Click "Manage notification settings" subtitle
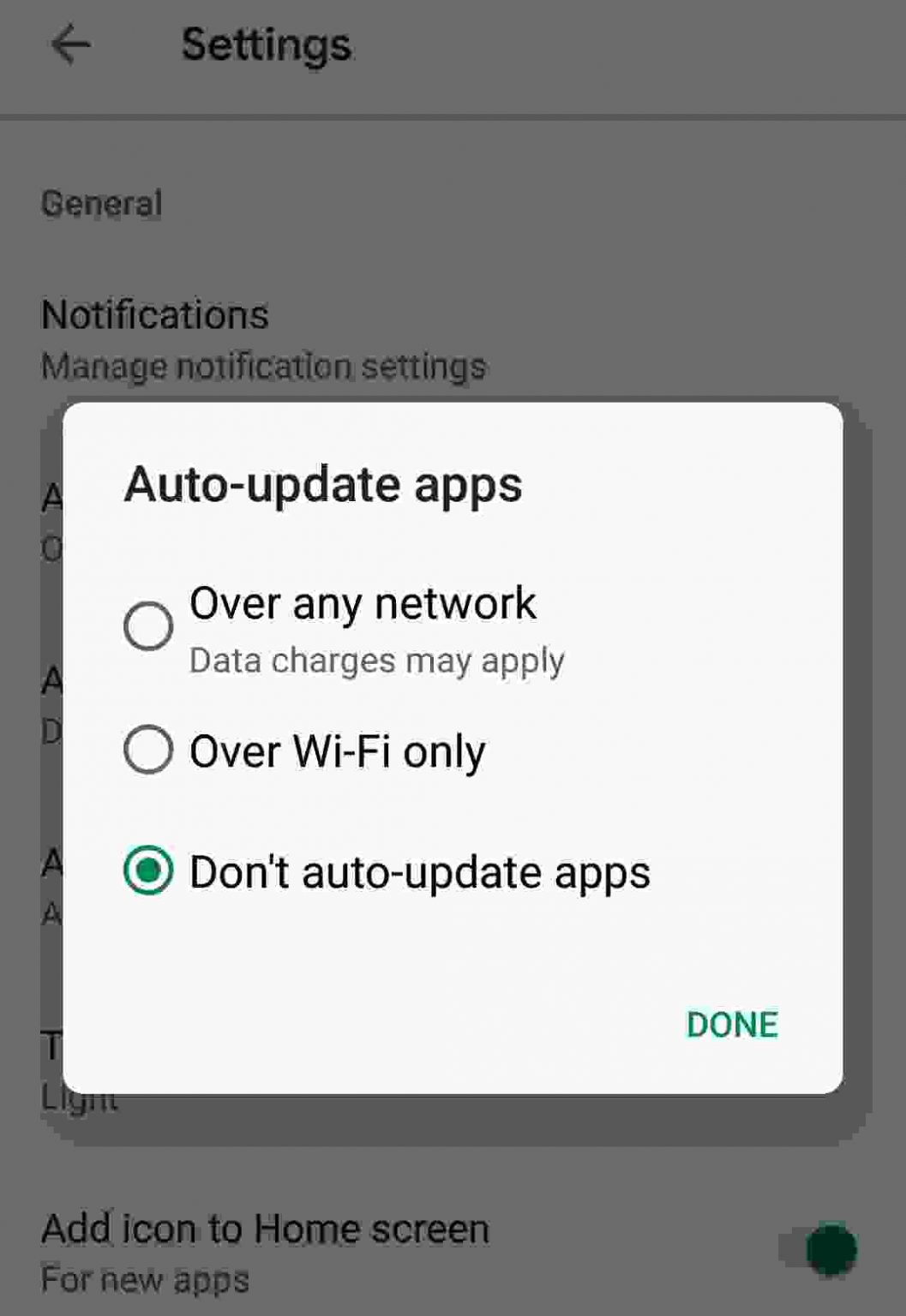The height and width of the screenshot is (1316, 906). pos(264,366)
